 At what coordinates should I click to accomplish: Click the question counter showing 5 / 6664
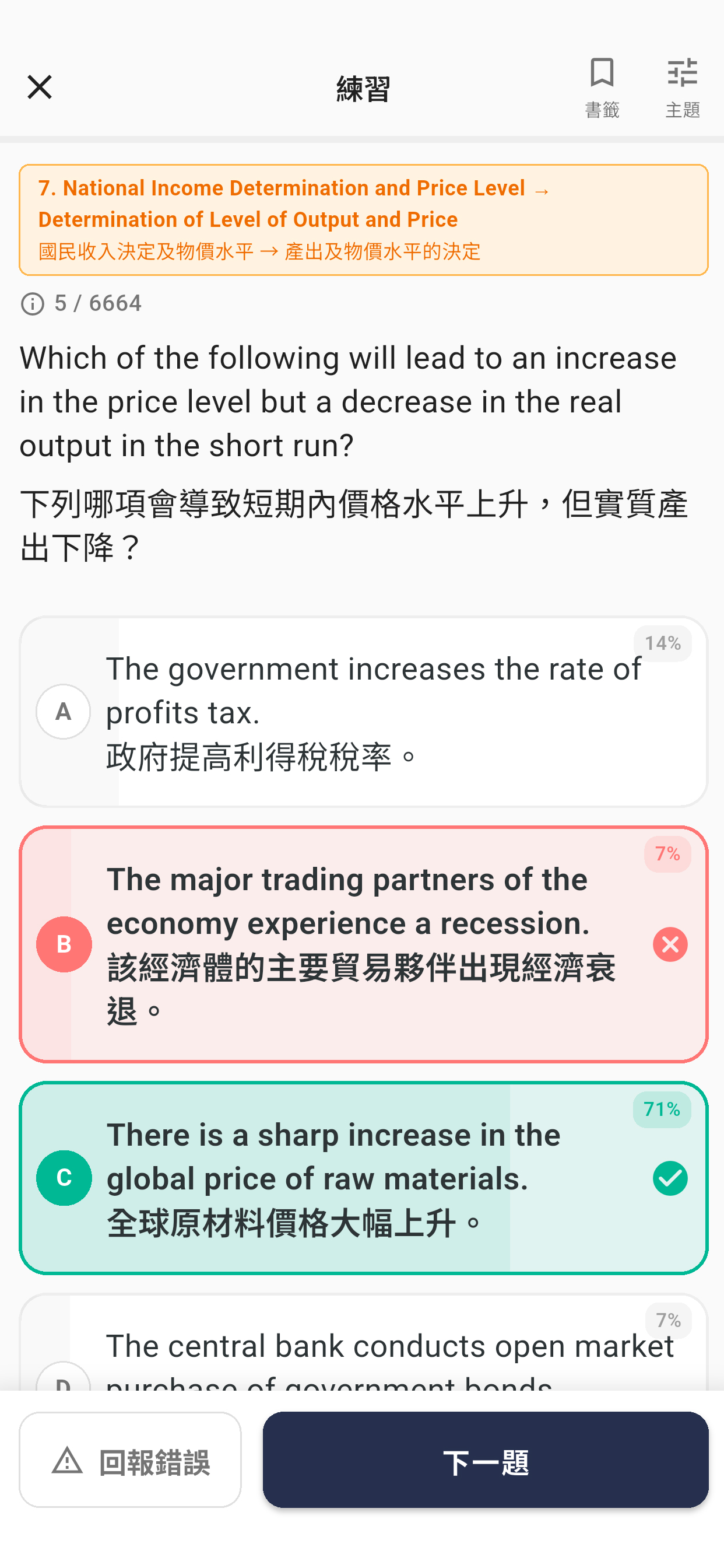click(97, 303)
